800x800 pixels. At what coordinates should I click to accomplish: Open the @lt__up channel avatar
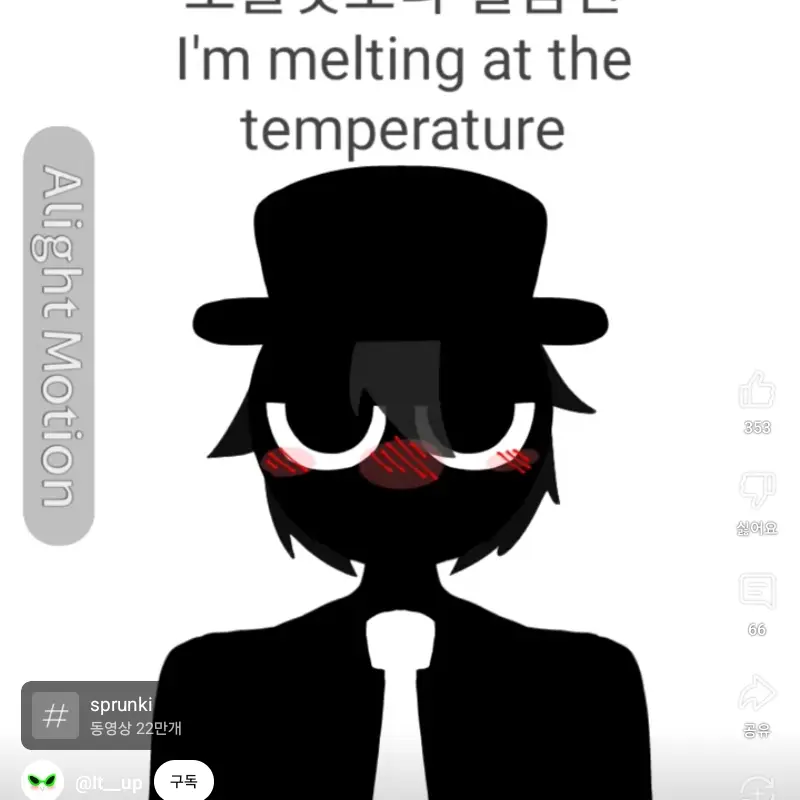tap(42, 781)
